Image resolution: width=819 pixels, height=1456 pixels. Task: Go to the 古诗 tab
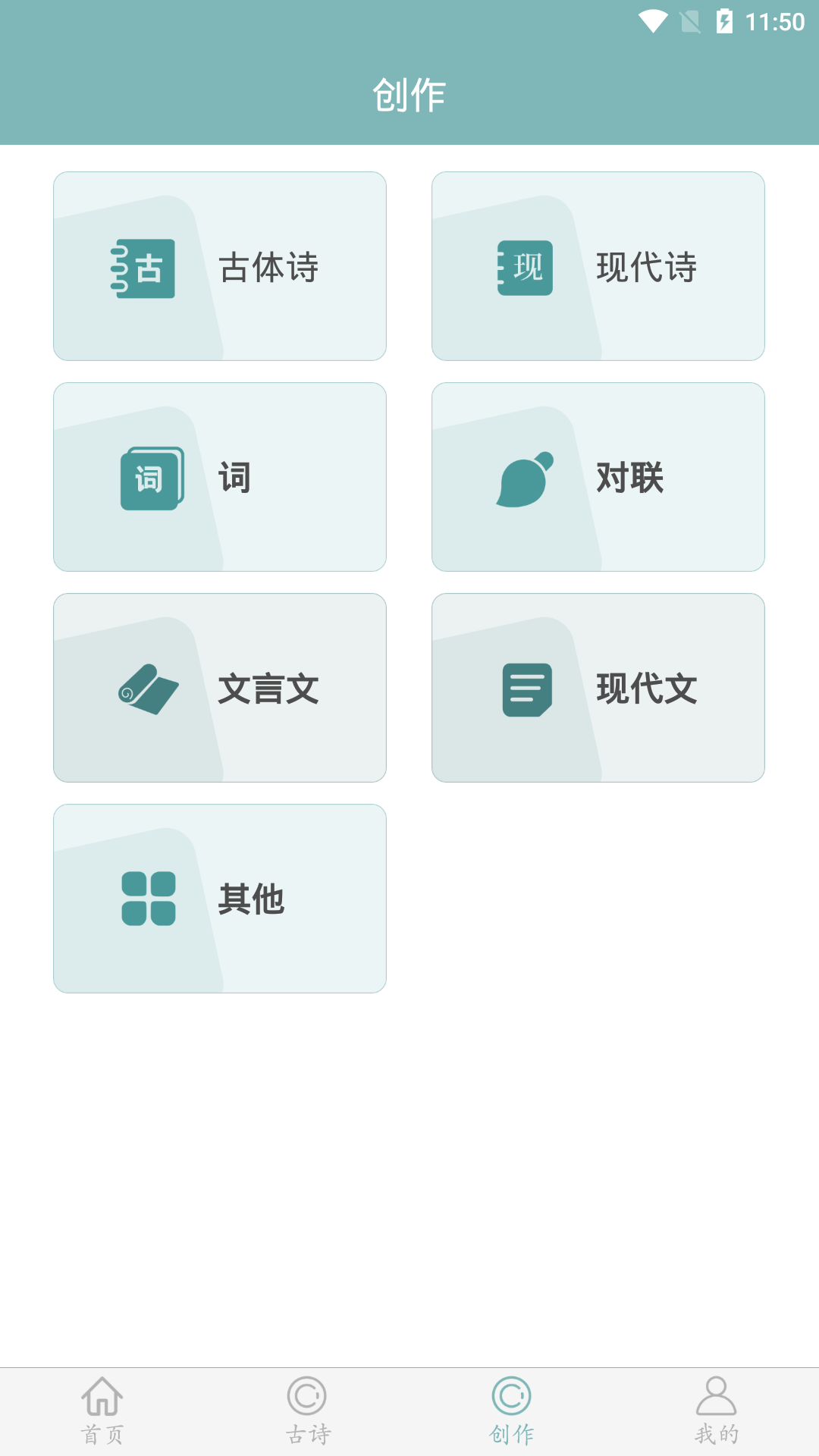pyautogui.click(x=307, y=1410)
